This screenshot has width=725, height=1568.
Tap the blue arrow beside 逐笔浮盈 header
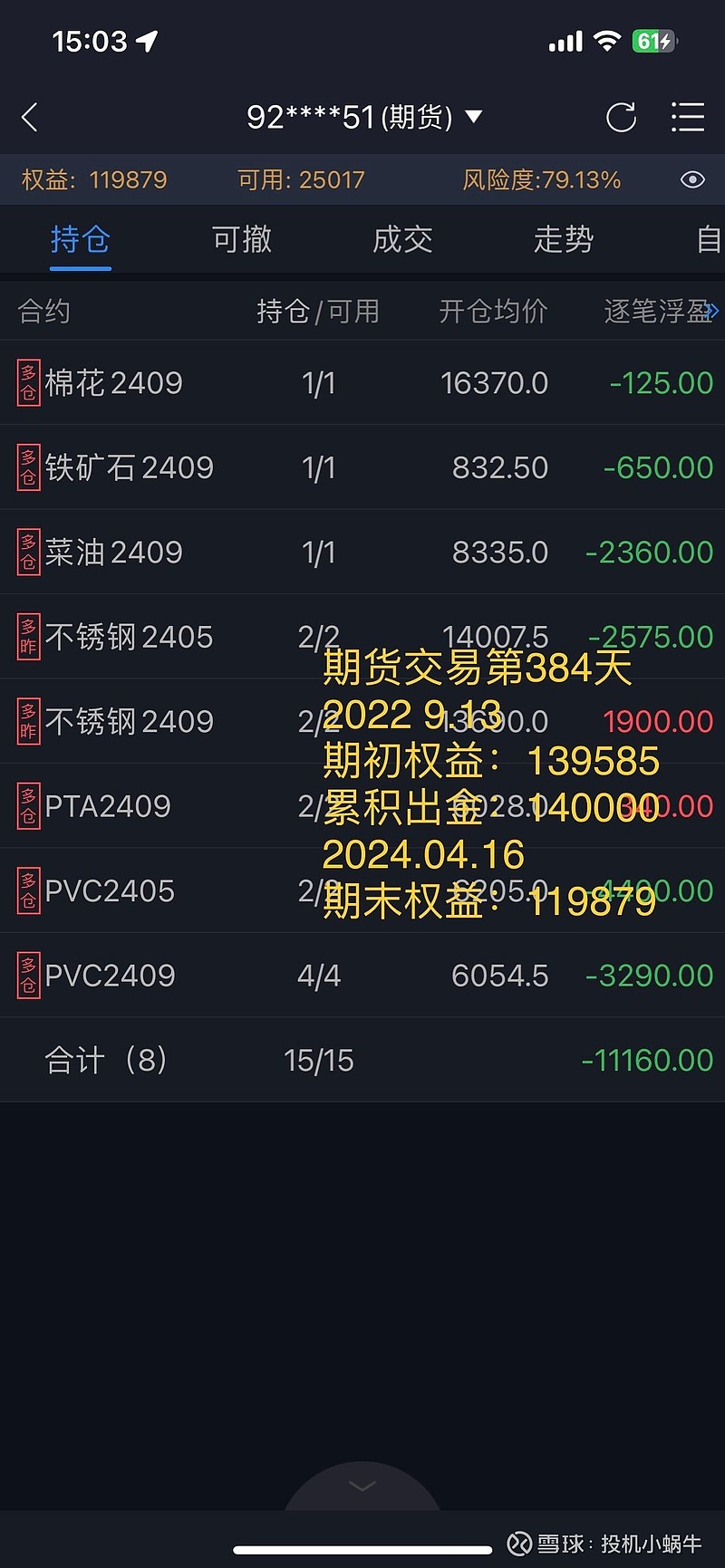715,311
